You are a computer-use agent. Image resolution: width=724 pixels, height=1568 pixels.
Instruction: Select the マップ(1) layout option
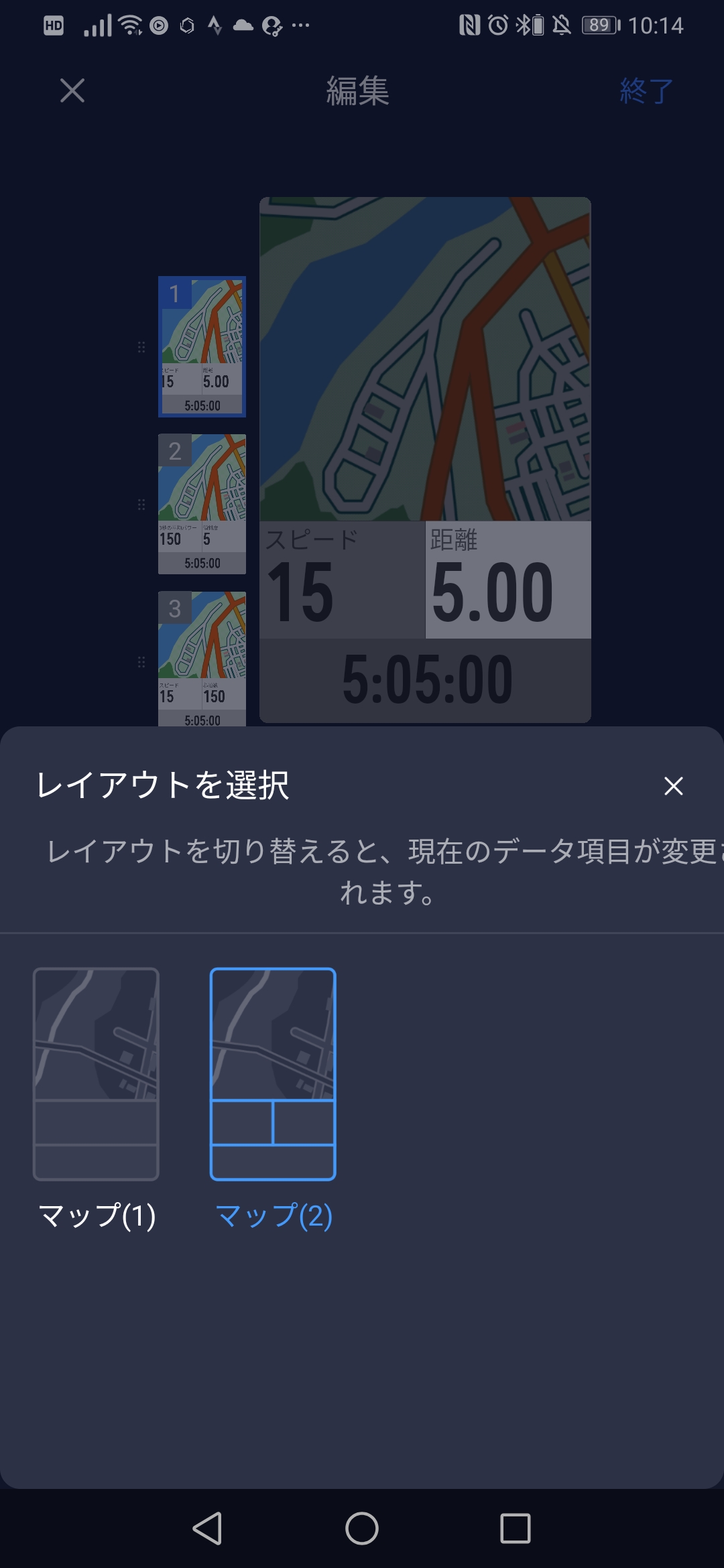point(97,1072)
